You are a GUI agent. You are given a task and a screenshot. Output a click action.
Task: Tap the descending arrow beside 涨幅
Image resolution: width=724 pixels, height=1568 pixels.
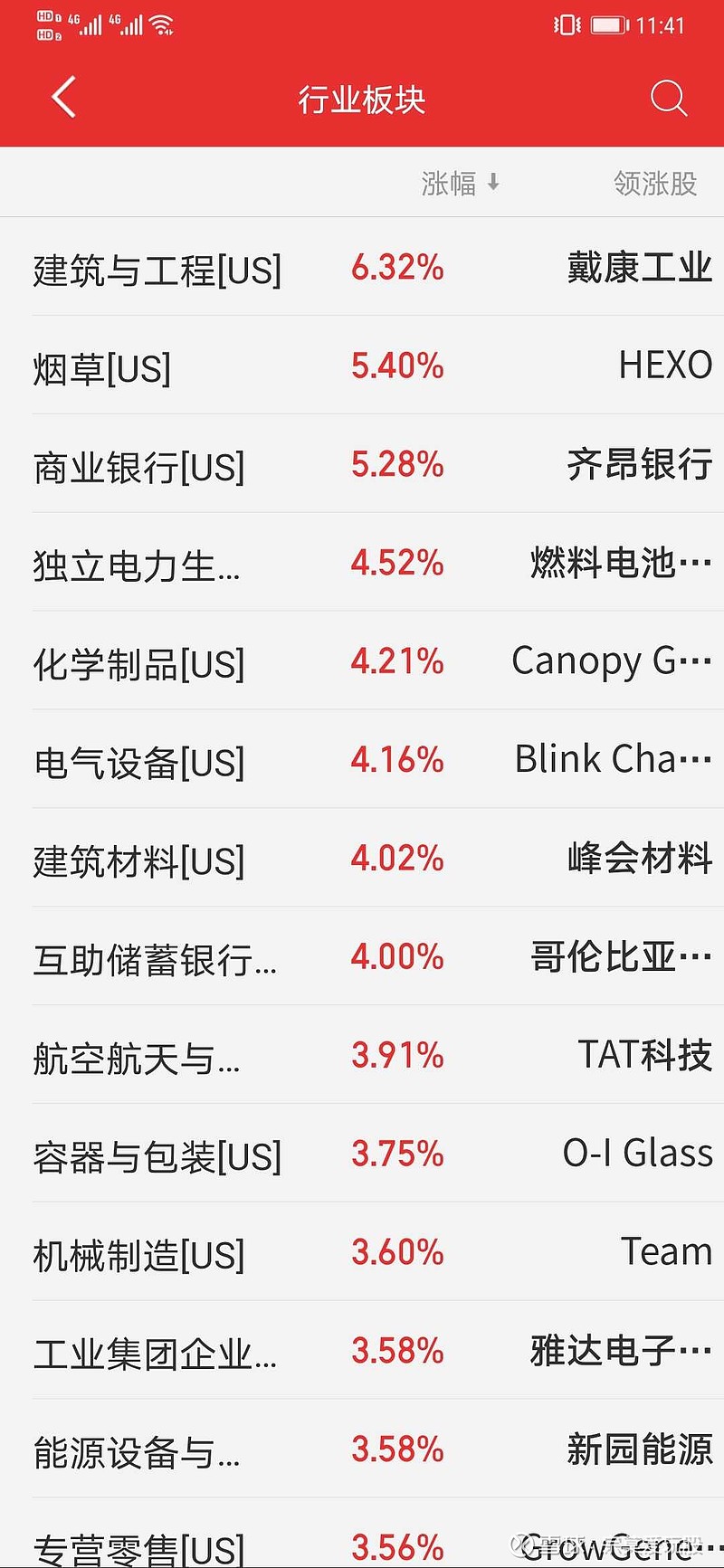(493, 183)
